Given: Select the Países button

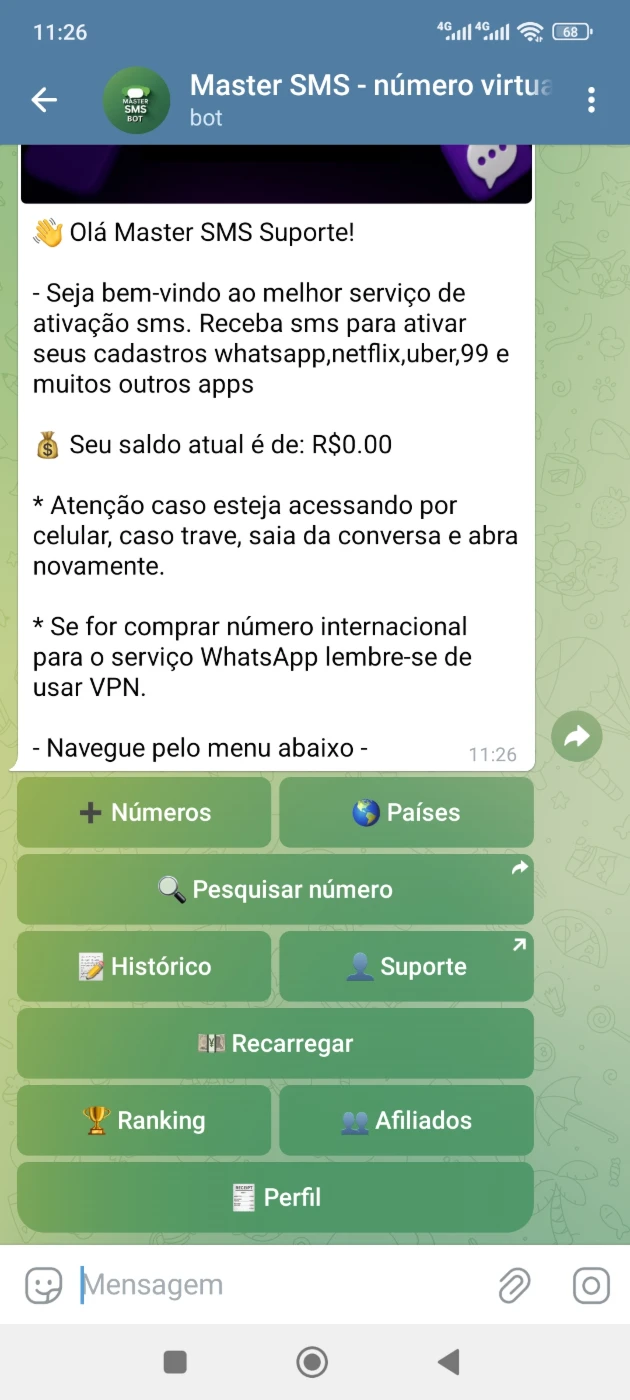Looking at the screenshot, I should coord(406,813).
